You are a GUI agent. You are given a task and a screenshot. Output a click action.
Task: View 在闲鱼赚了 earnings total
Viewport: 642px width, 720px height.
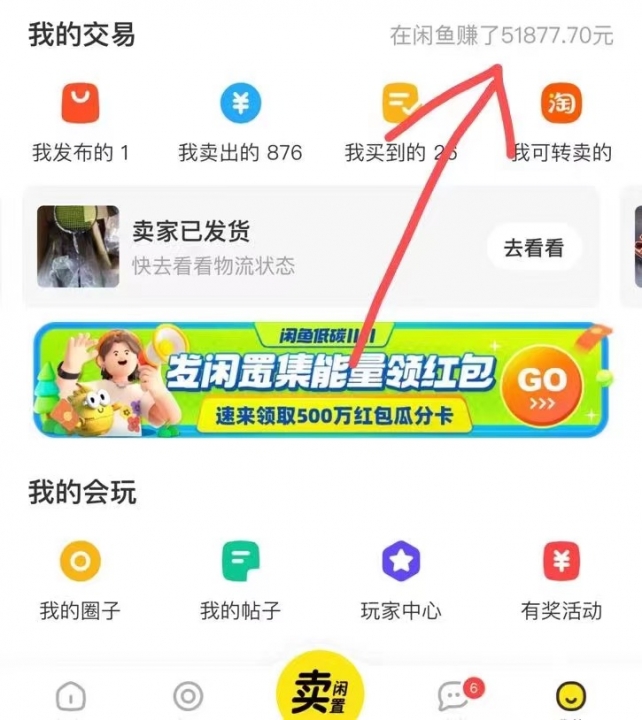click(x=501, y=36)
